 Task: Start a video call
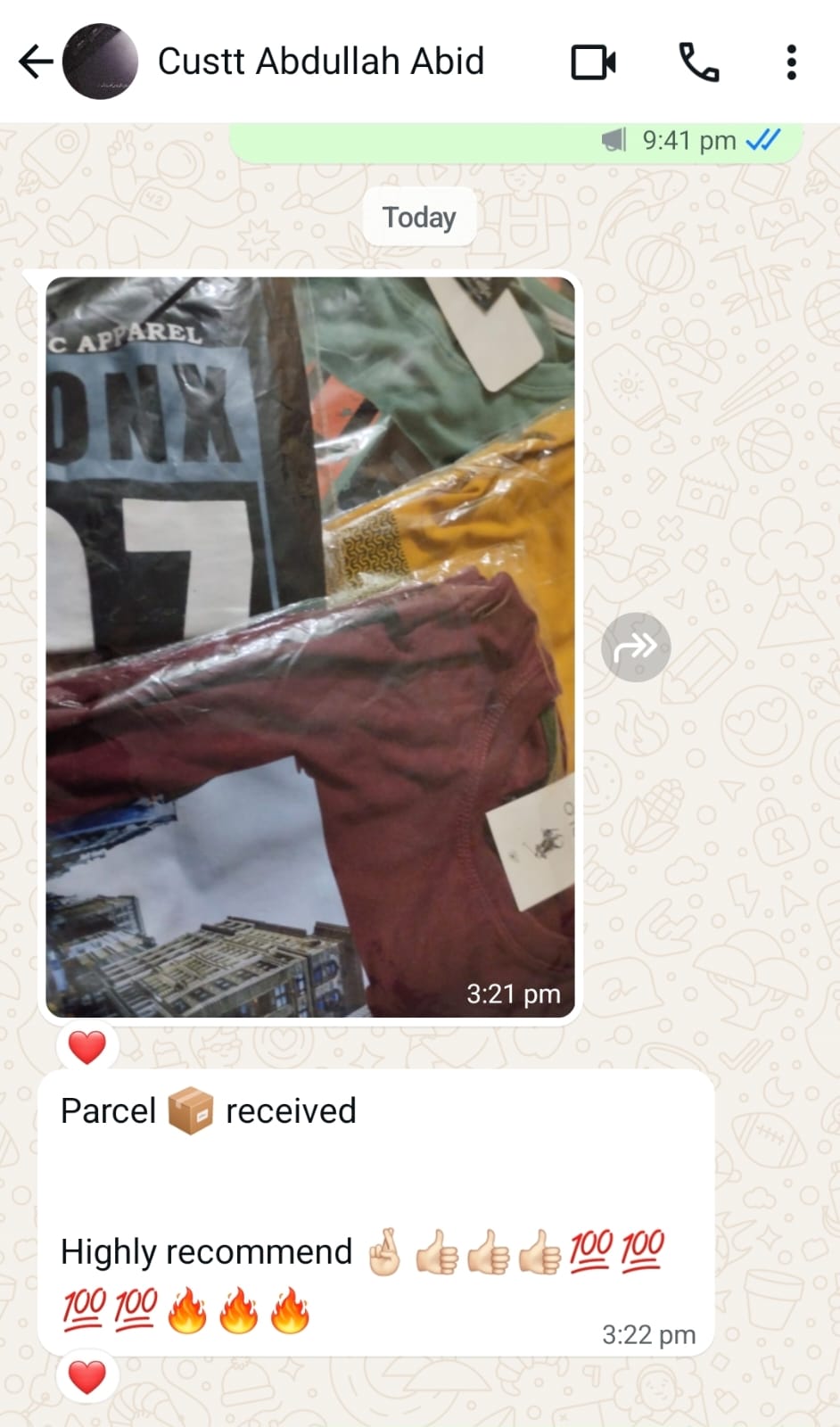coord(593,62)
